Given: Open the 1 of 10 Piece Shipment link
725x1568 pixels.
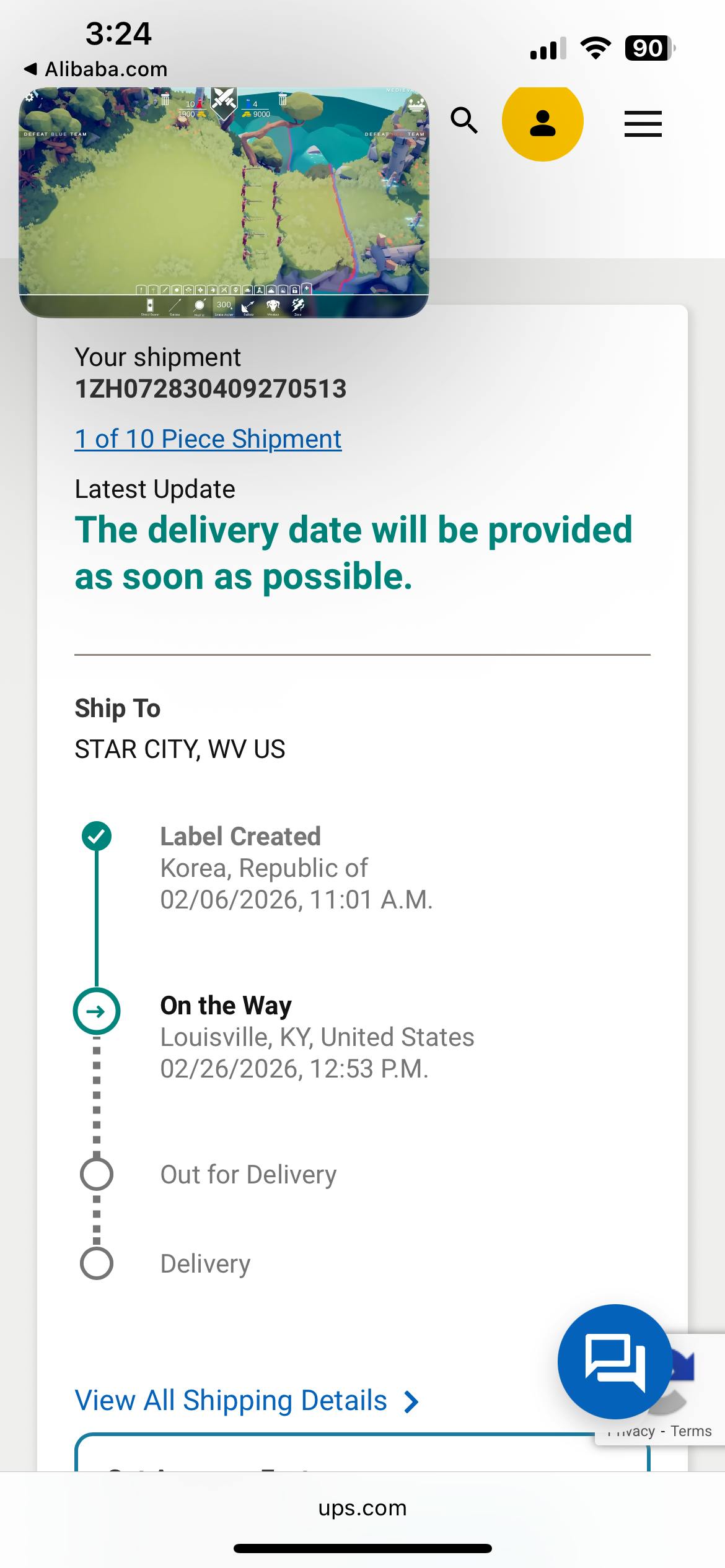Looking at the screenshot, I should point(208,439).
